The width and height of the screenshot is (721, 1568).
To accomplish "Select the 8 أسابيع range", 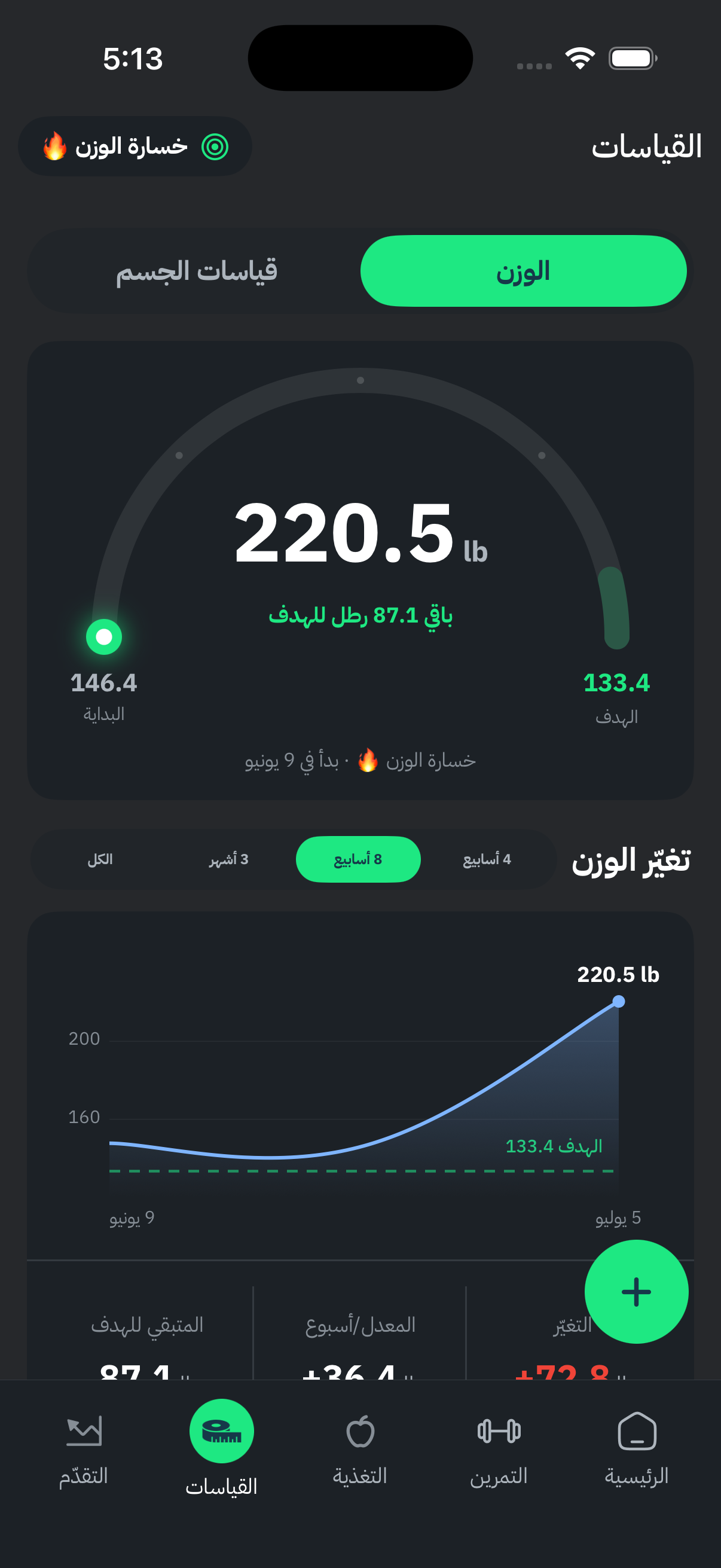I will [358, 859].
